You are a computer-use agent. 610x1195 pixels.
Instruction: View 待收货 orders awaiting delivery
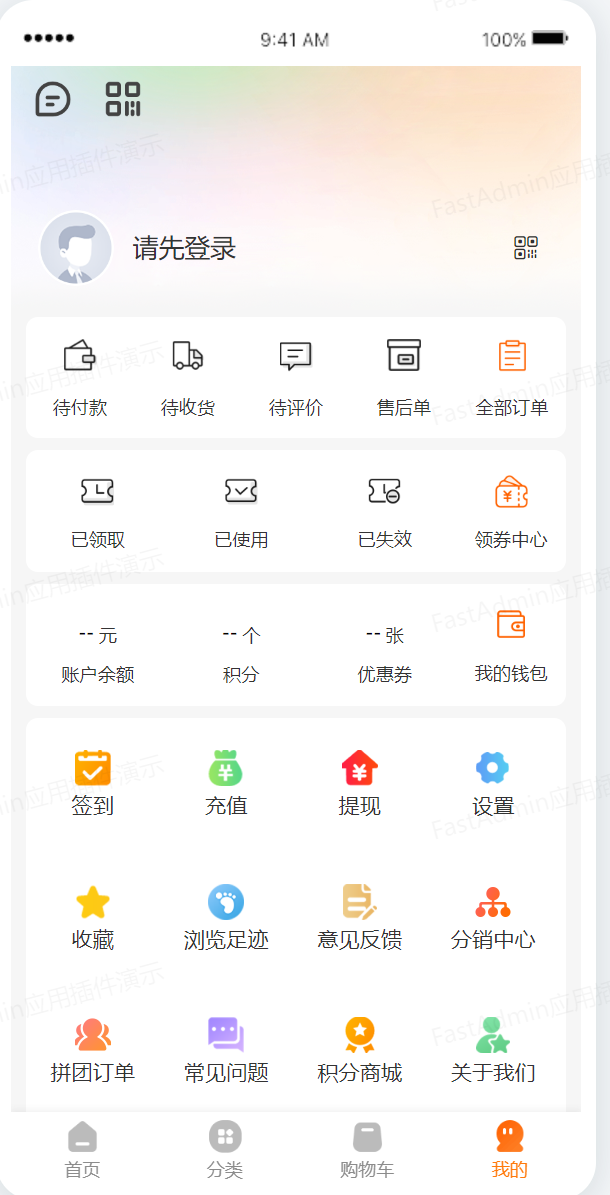[188, 377]
